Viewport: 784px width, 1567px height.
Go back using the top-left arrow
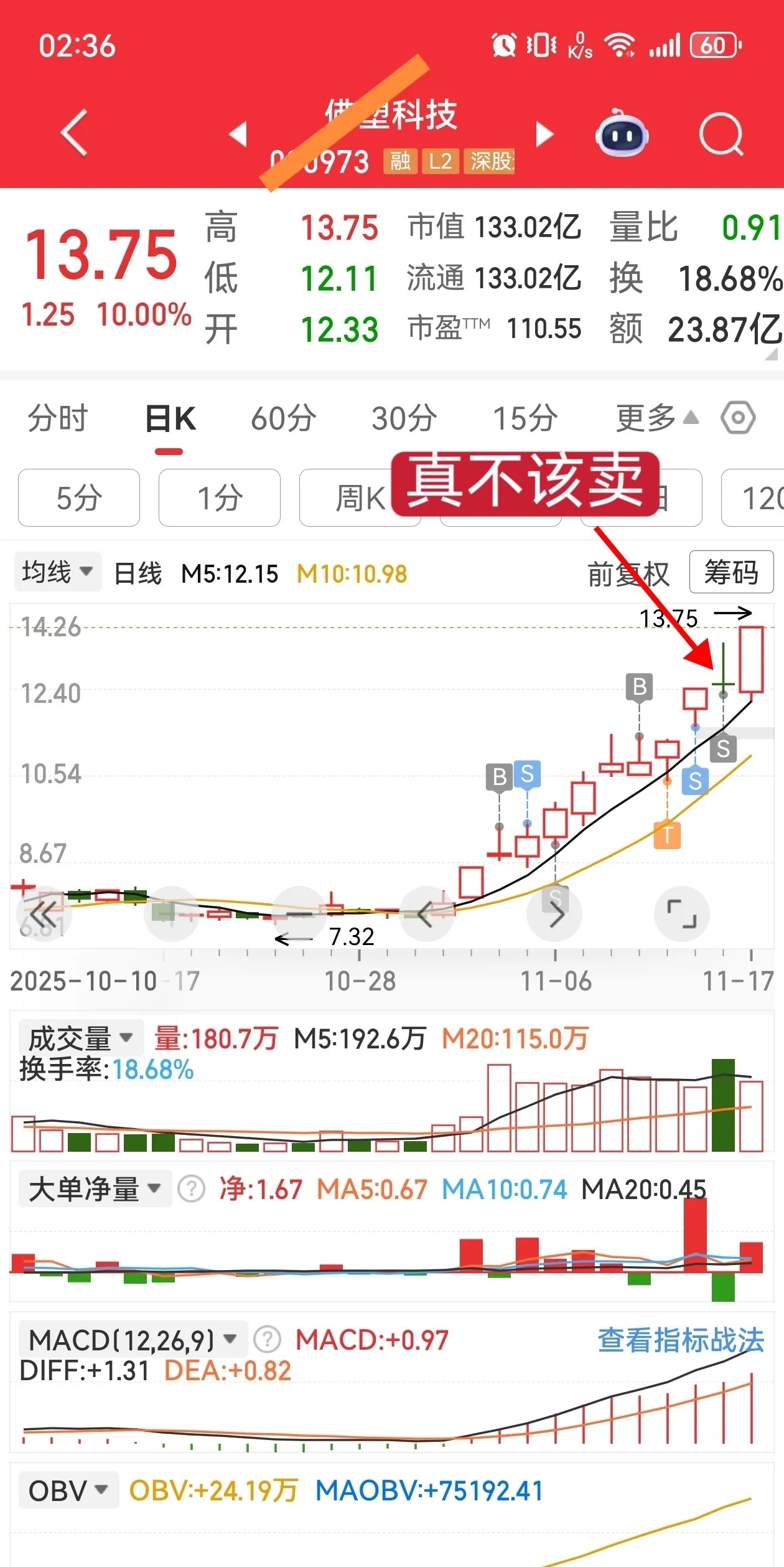(x=74, y=133)
